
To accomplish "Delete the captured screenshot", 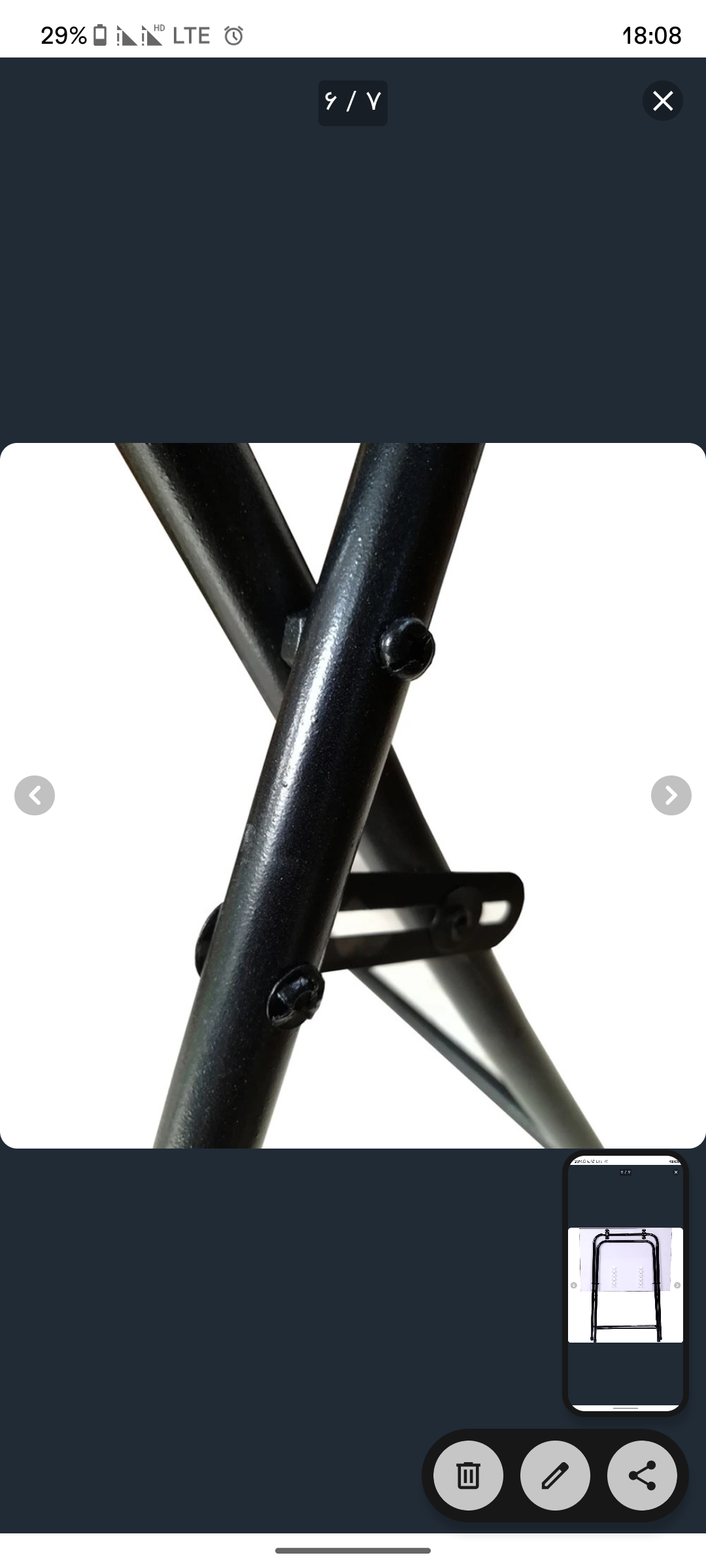I will tap(468, 1475).
